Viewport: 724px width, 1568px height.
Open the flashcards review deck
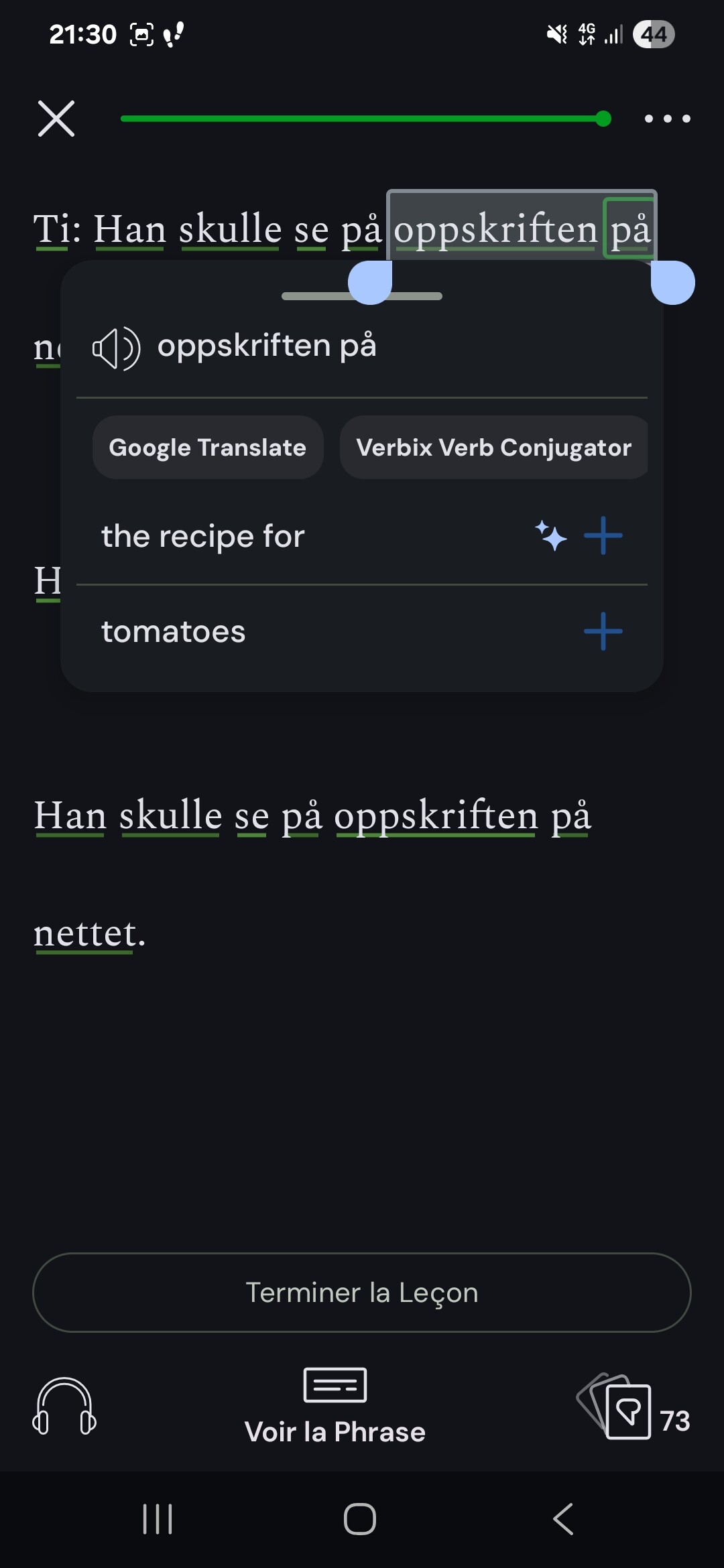633,1406
